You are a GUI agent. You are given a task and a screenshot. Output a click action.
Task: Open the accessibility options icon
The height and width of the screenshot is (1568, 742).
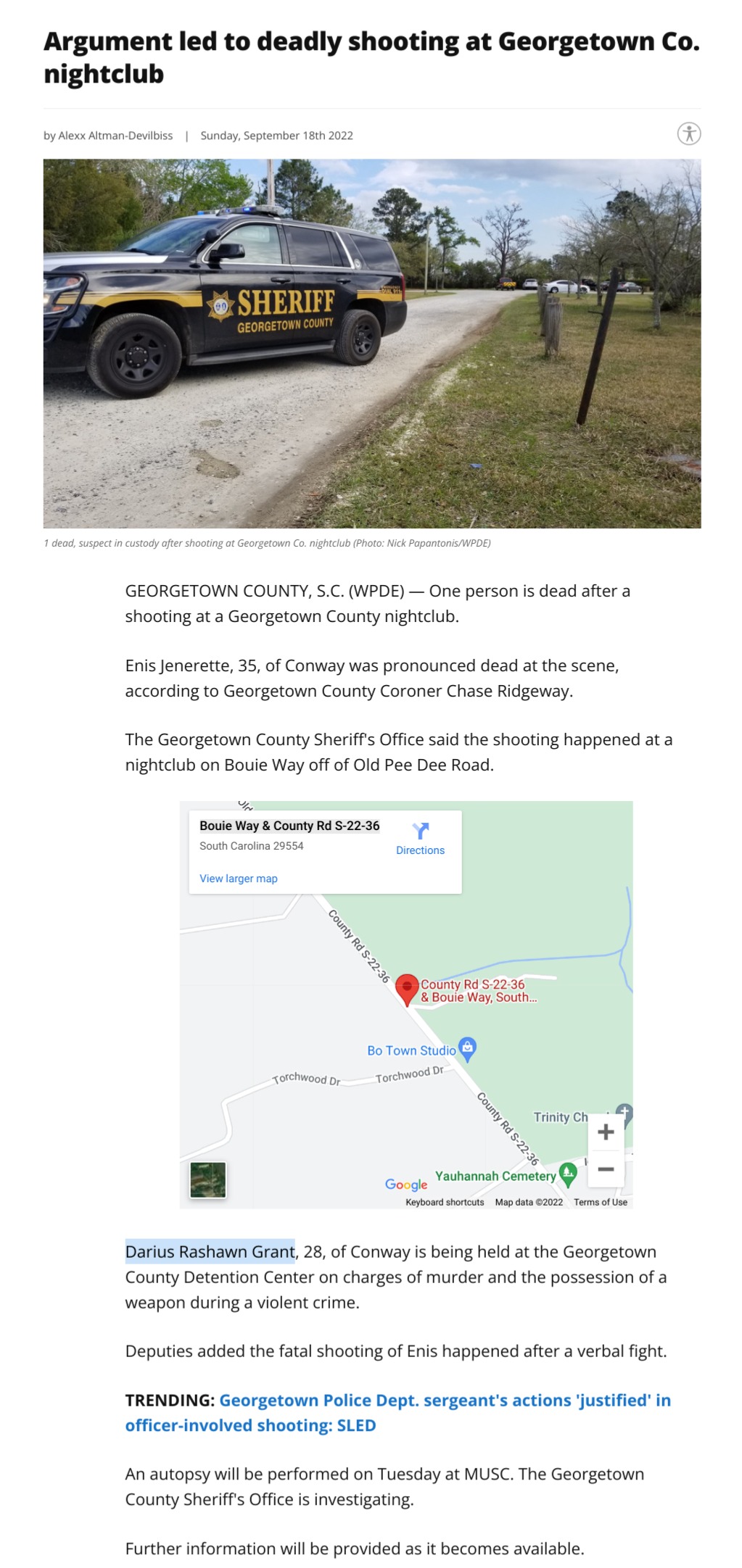coord(689,135)
